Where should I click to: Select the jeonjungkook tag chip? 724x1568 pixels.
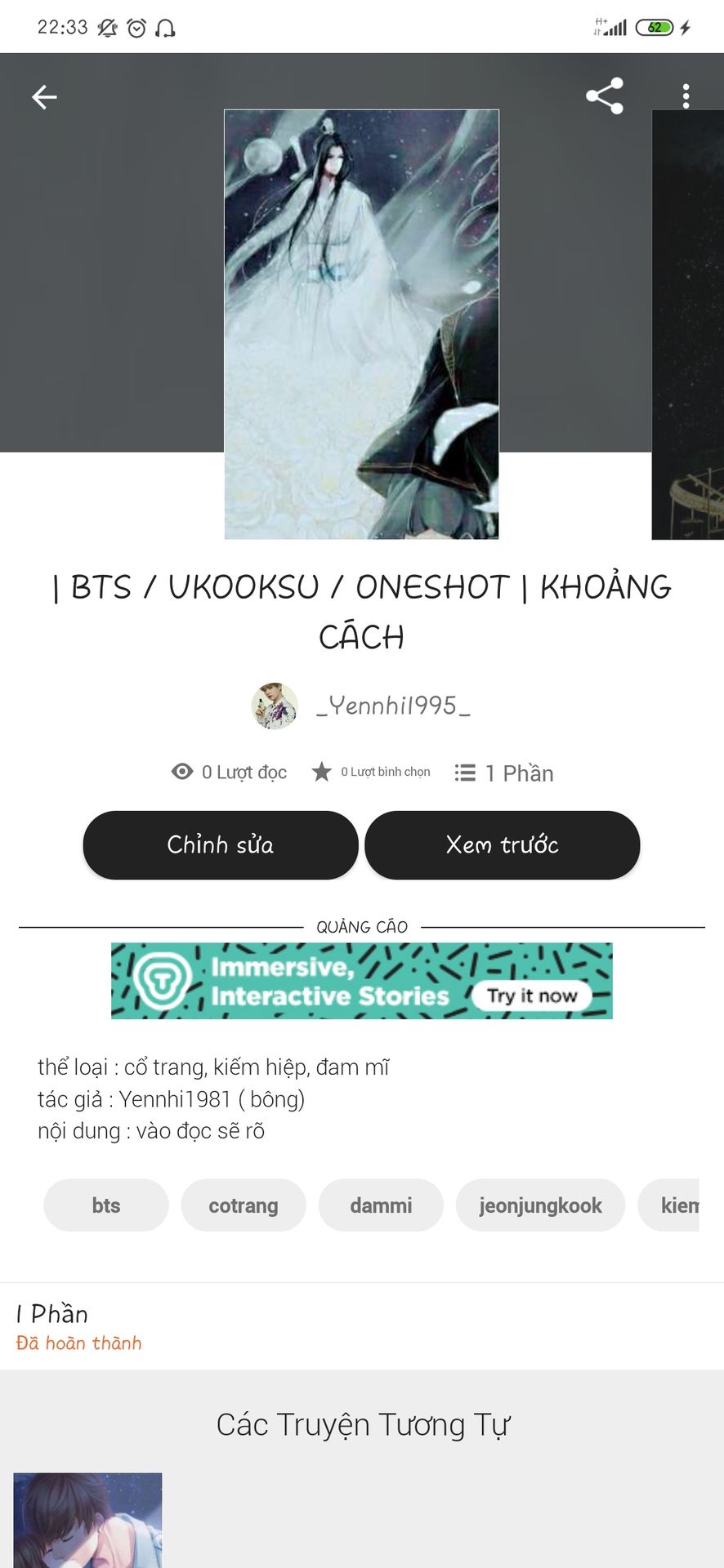(540, 1205)
